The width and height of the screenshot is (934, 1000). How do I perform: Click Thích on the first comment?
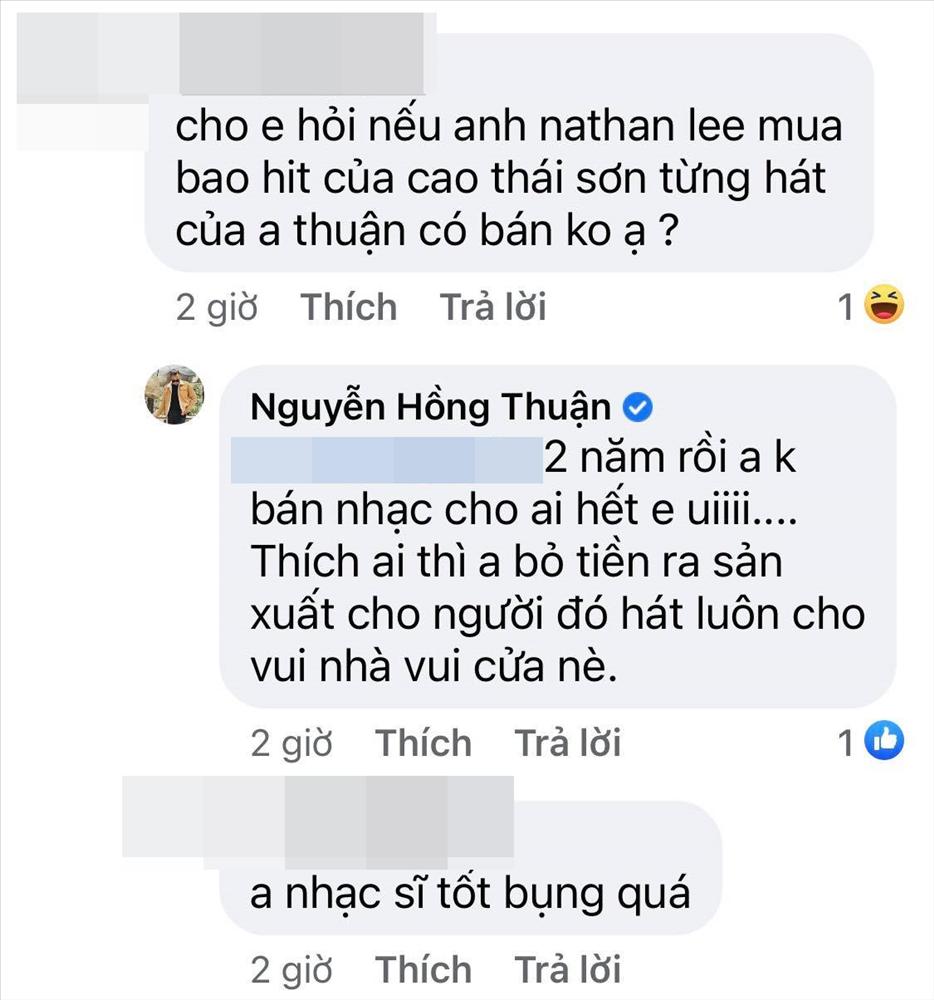click(350, 307)
